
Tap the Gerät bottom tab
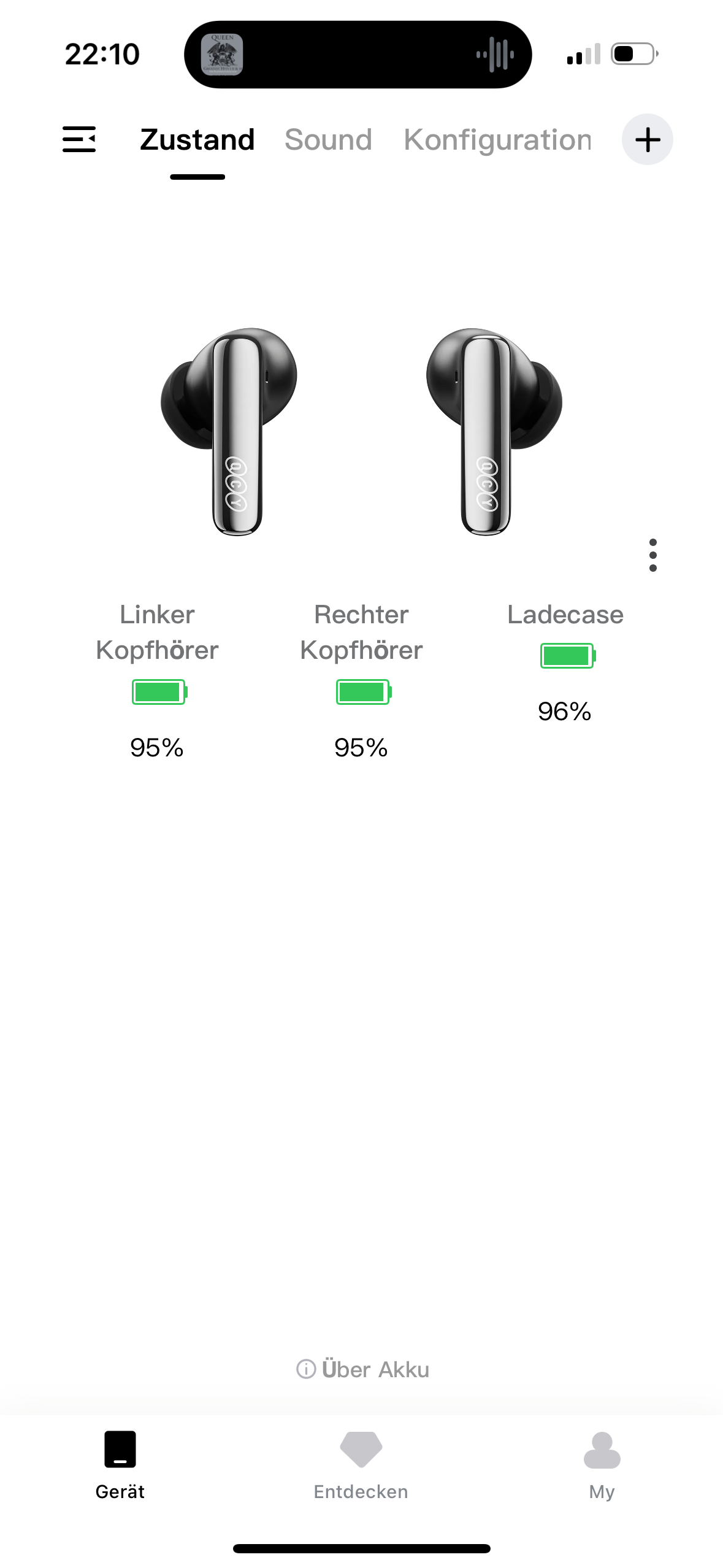[120, 1464]
